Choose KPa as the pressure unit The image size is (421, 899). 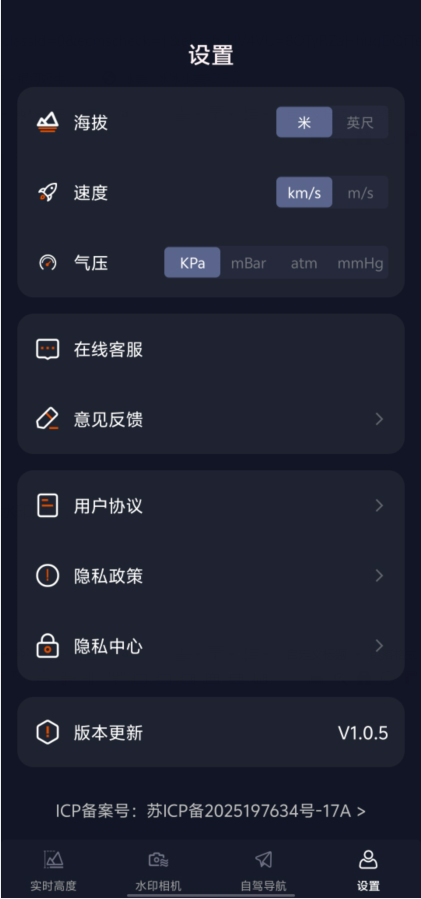click(x=192, y=263)
